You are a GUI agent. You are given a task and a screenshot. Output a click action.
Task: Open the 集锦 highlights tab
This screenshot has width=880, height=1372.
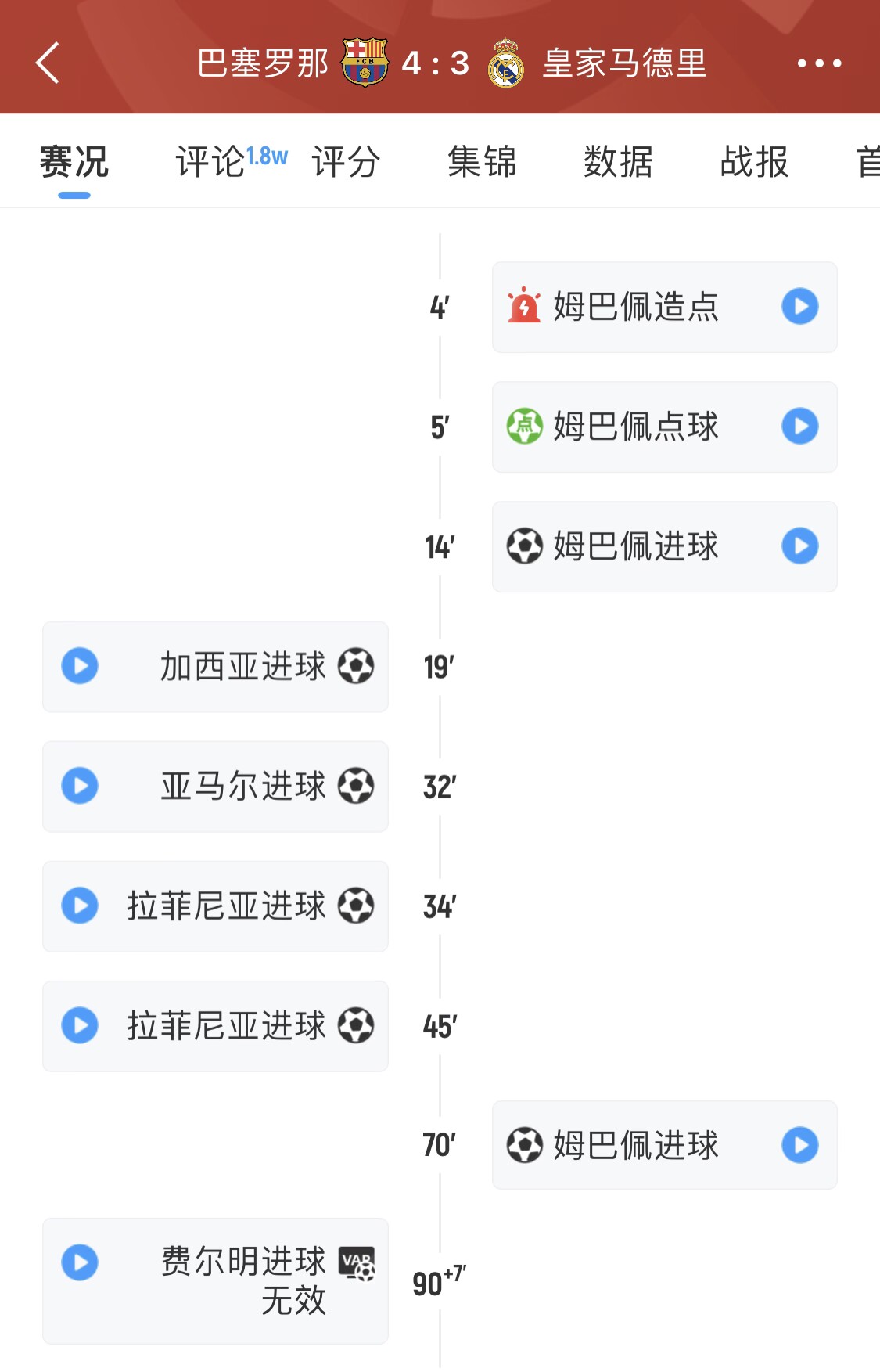(482, 163)
